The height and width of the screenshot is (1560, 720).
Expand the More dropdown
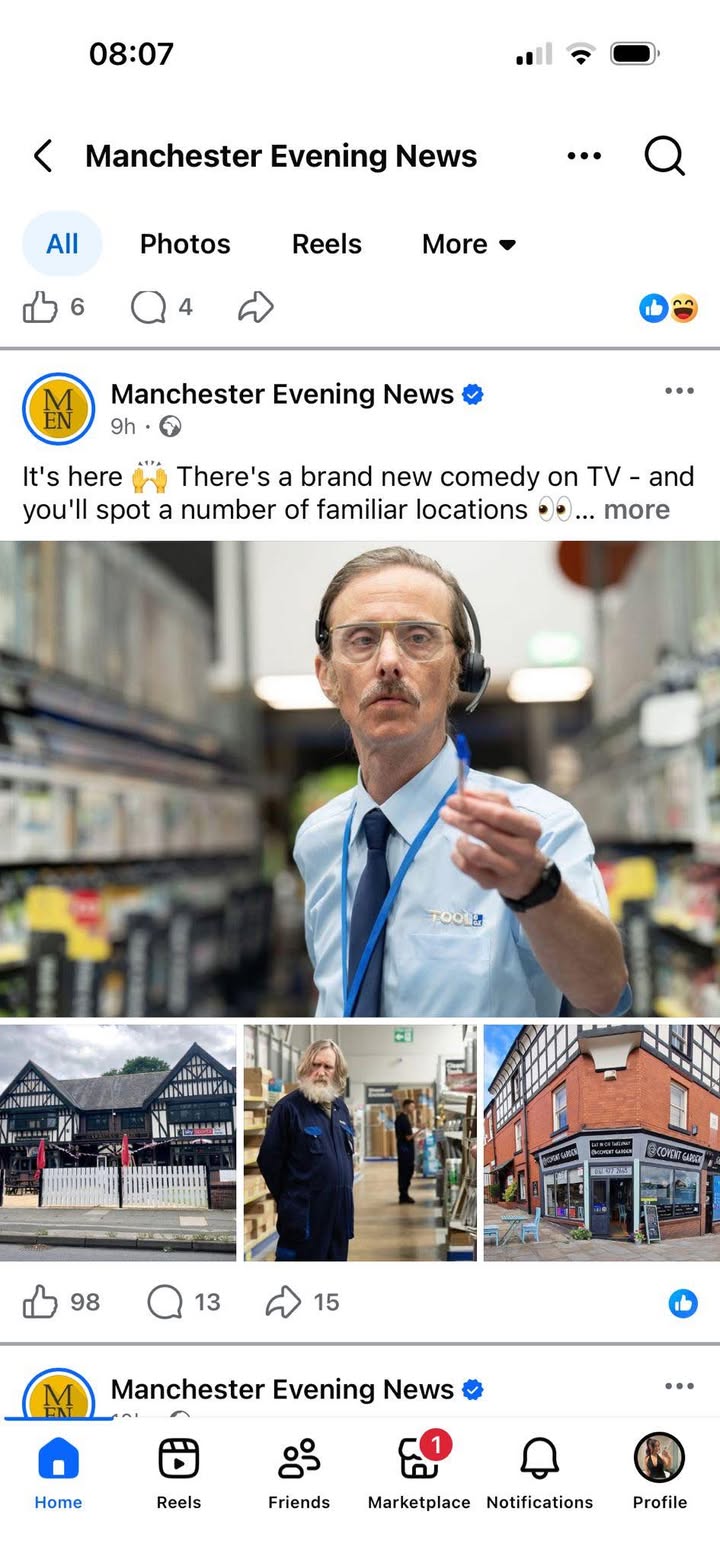coord(468,244)
